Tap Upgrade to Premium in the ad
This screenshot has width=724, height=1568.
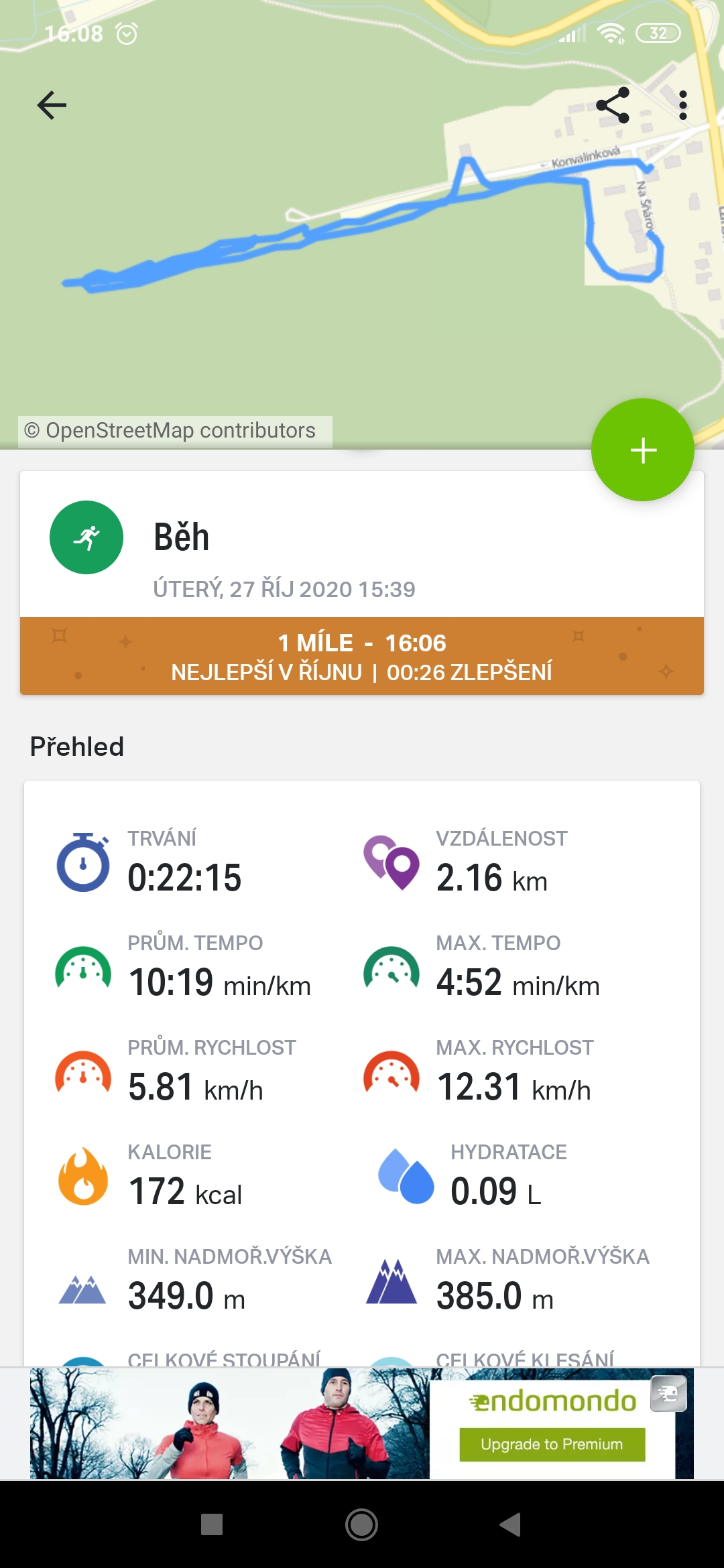(552, 1444)
